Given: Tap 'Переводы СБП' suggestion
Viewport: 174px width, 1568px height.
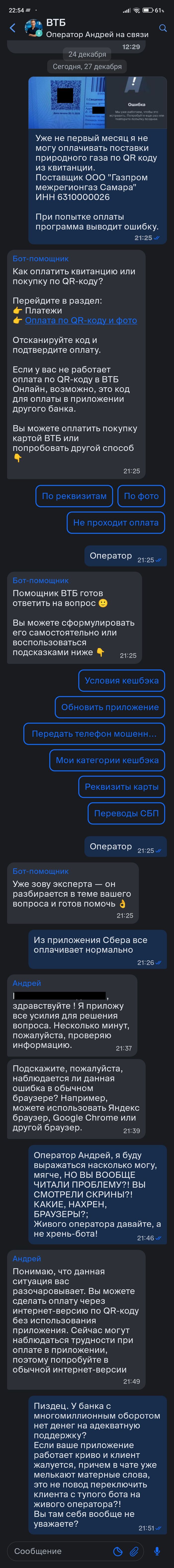Looking at the screenshot, I should pos(127,813).
